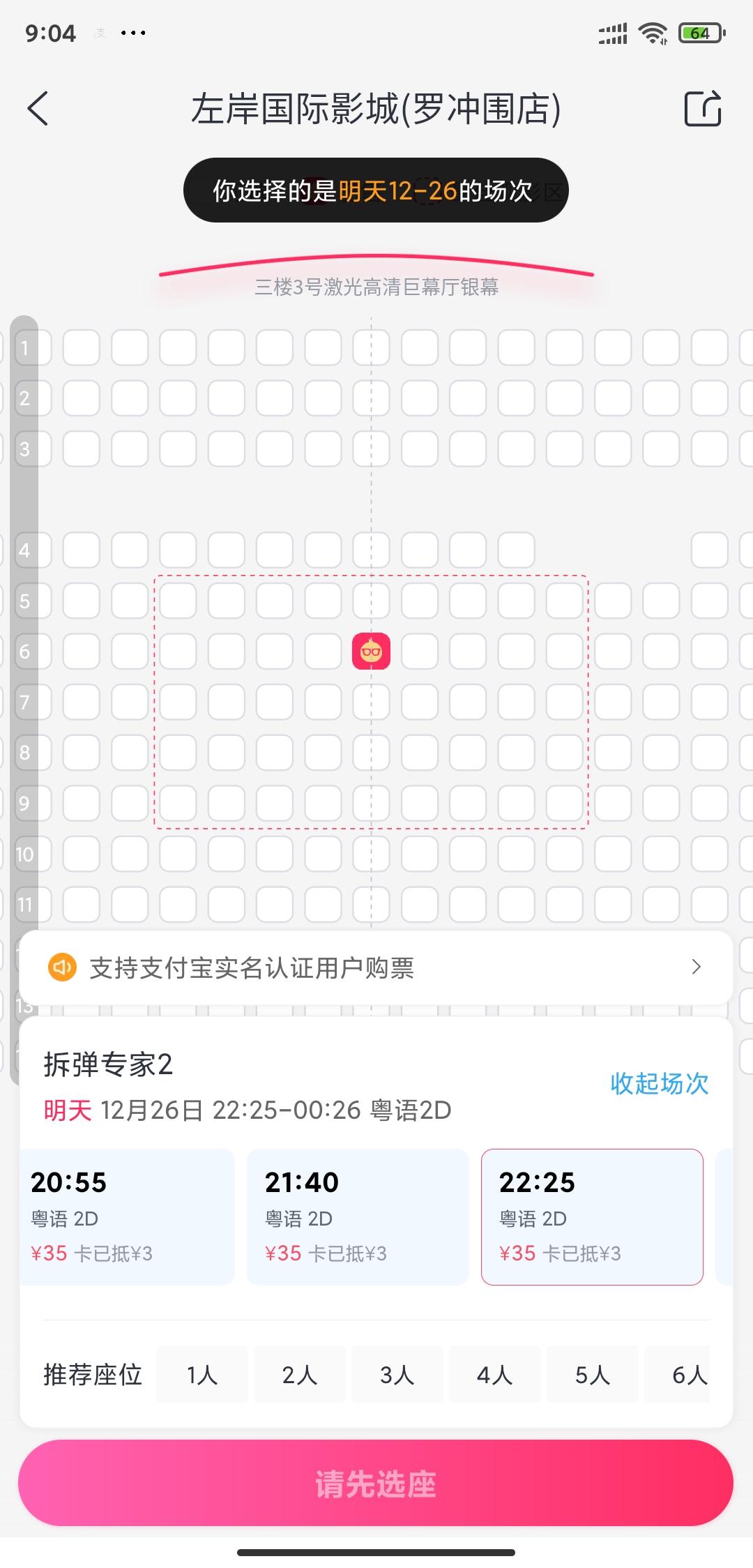Choose the 22:25 showtime card
Image resolution: width=753 pixels, height=1568 pixels.
click(x=592, y=1217)
